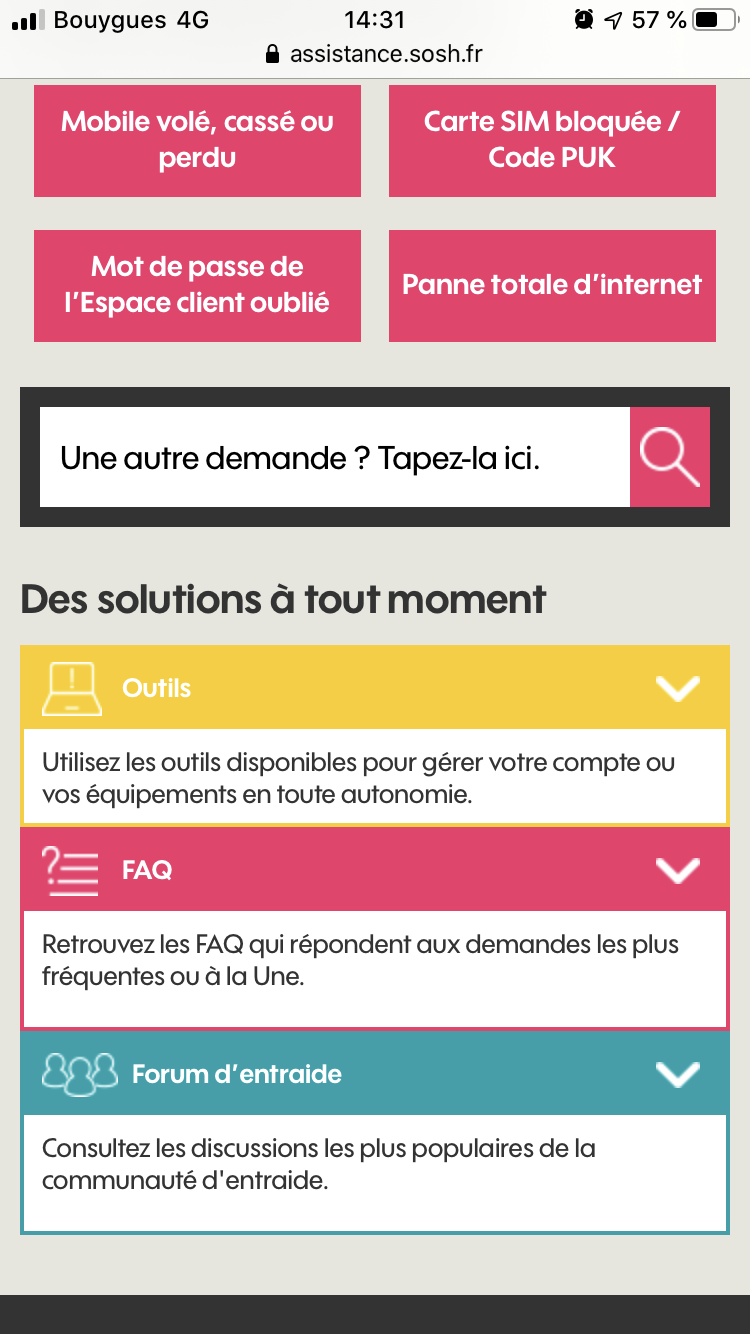Open Panne totale d'internet
The width and height of the screenshot is (750, 1334).
(x=552, y=285)
